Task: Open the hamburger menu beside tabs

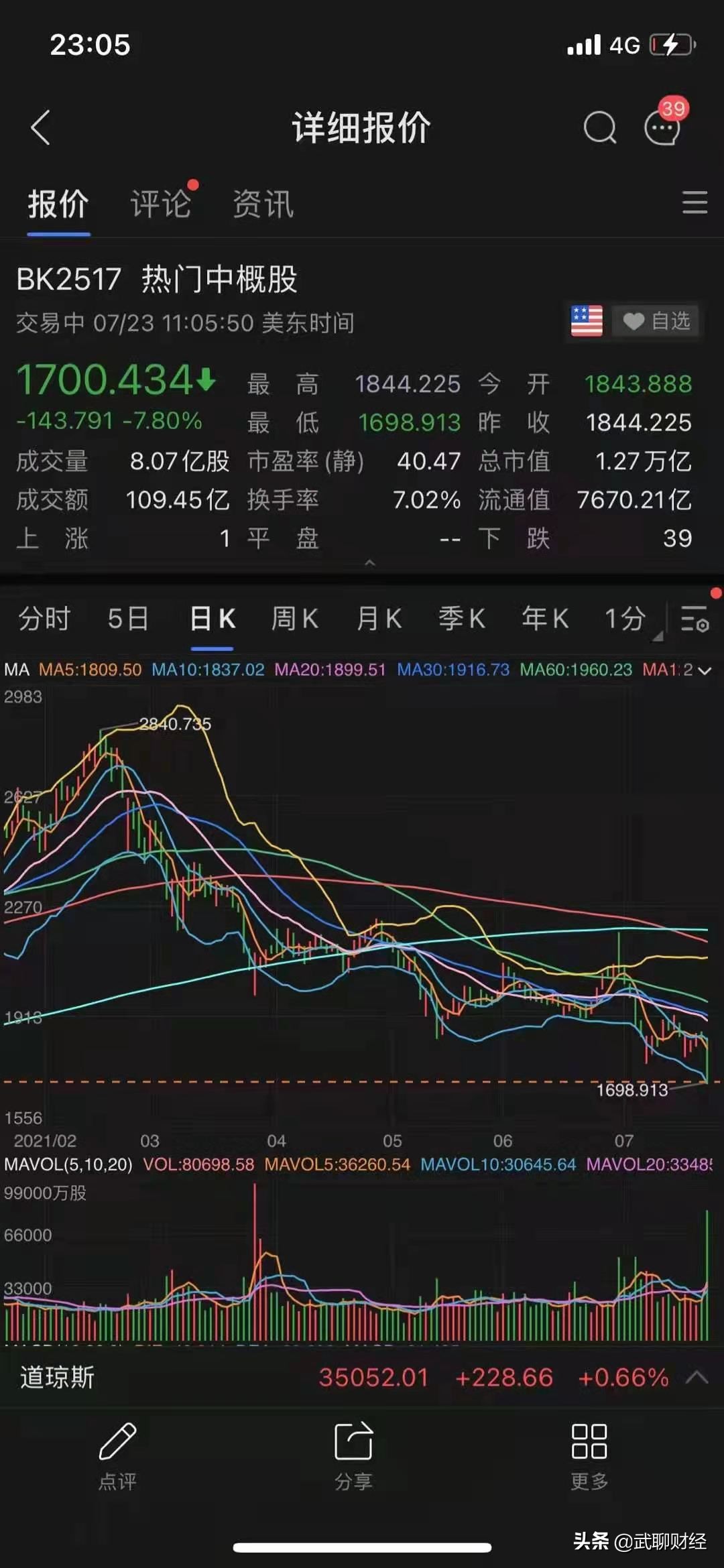Action: pos(695,202)
